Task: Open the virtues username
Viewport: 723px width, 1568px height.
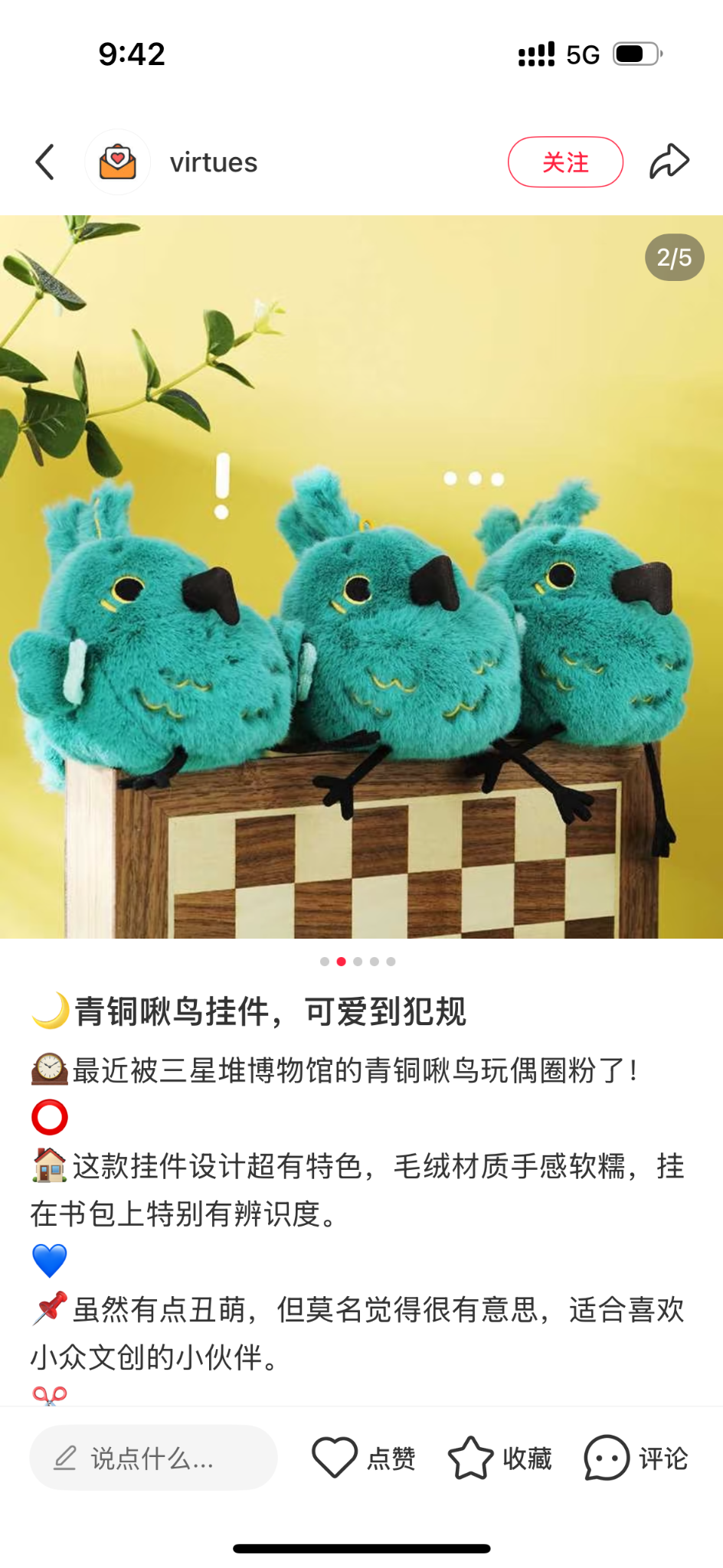Action: coord(214,162)
